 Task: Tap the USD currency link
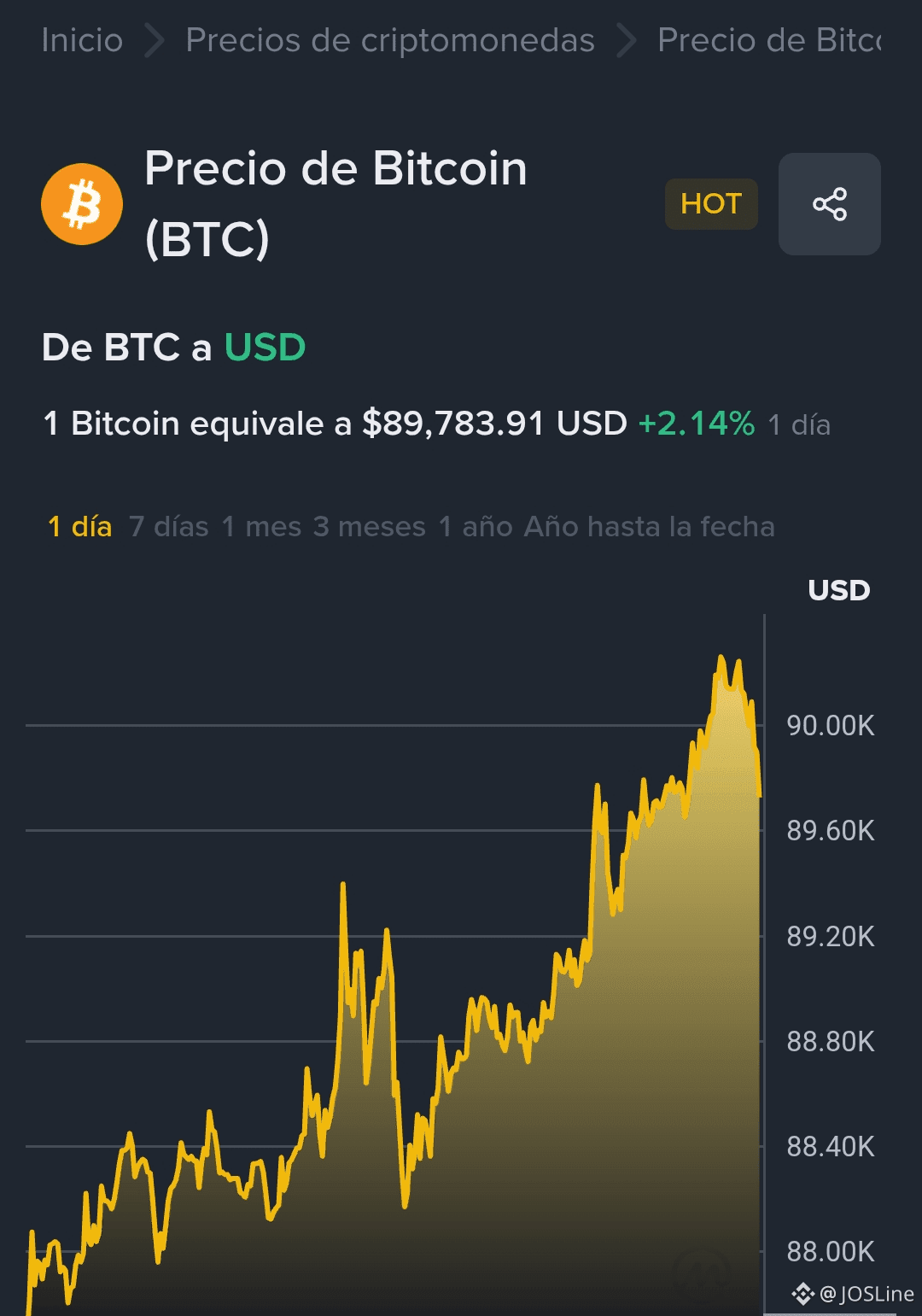pyautogui.click(x=265, y=348)
